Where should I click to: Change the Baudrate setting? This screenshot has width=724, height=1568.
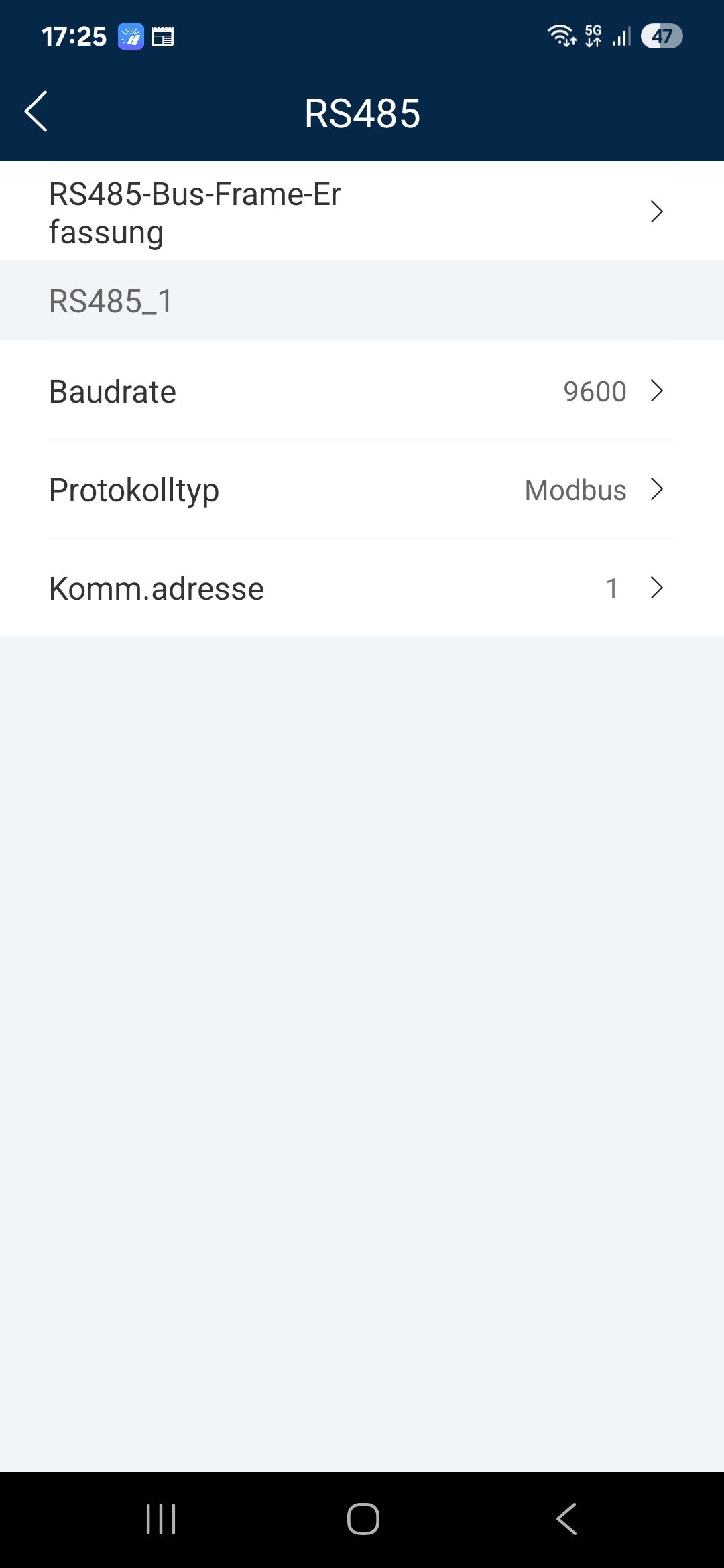tap(362, 391)
